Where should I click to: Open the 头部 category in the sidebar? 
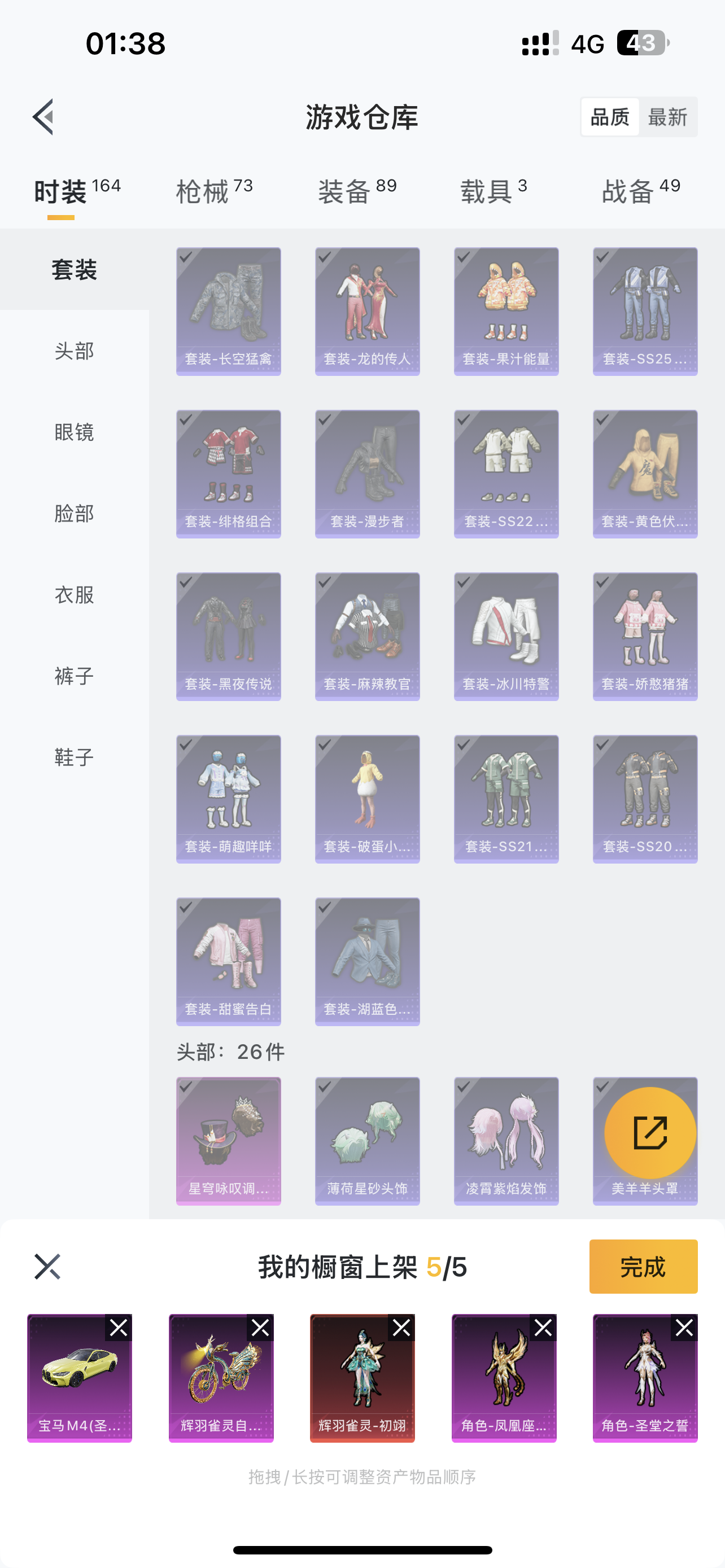pyautogui.click(x=76, y=351)
